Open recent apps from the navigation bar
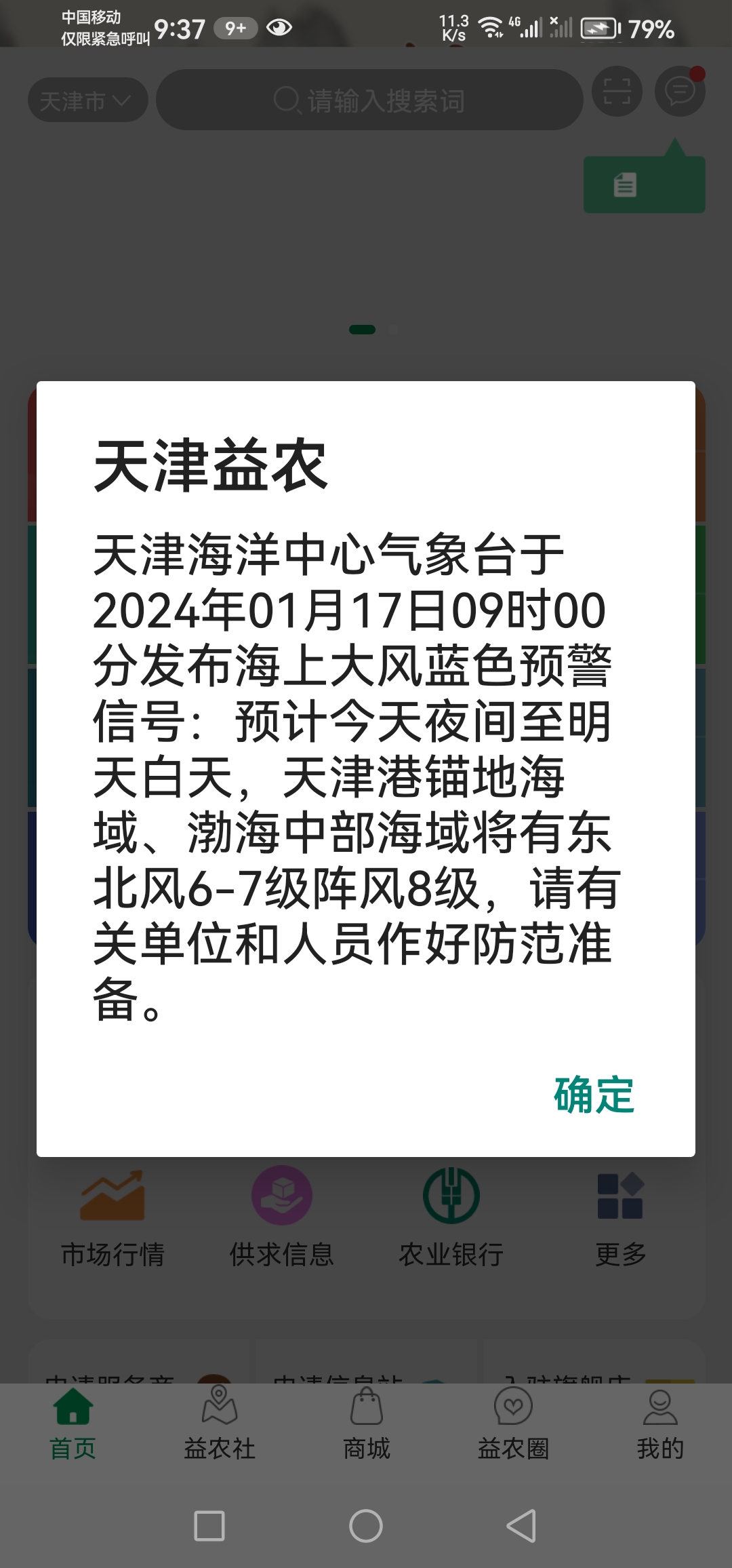The image size is (732, 1568). click(209, 1526)
